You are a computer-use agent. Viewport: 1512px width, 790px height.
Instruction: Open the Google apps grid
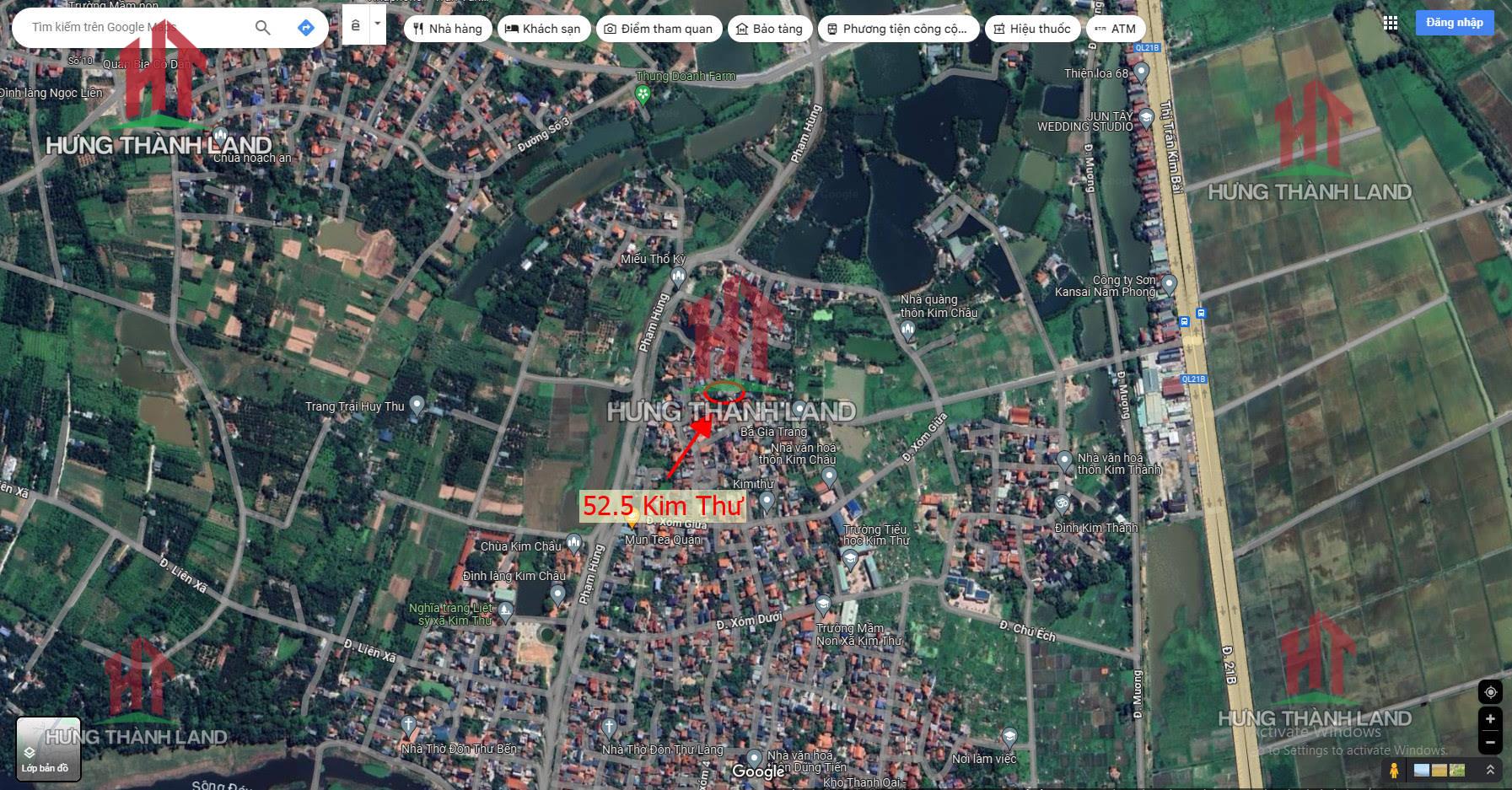click(1391, 24)
